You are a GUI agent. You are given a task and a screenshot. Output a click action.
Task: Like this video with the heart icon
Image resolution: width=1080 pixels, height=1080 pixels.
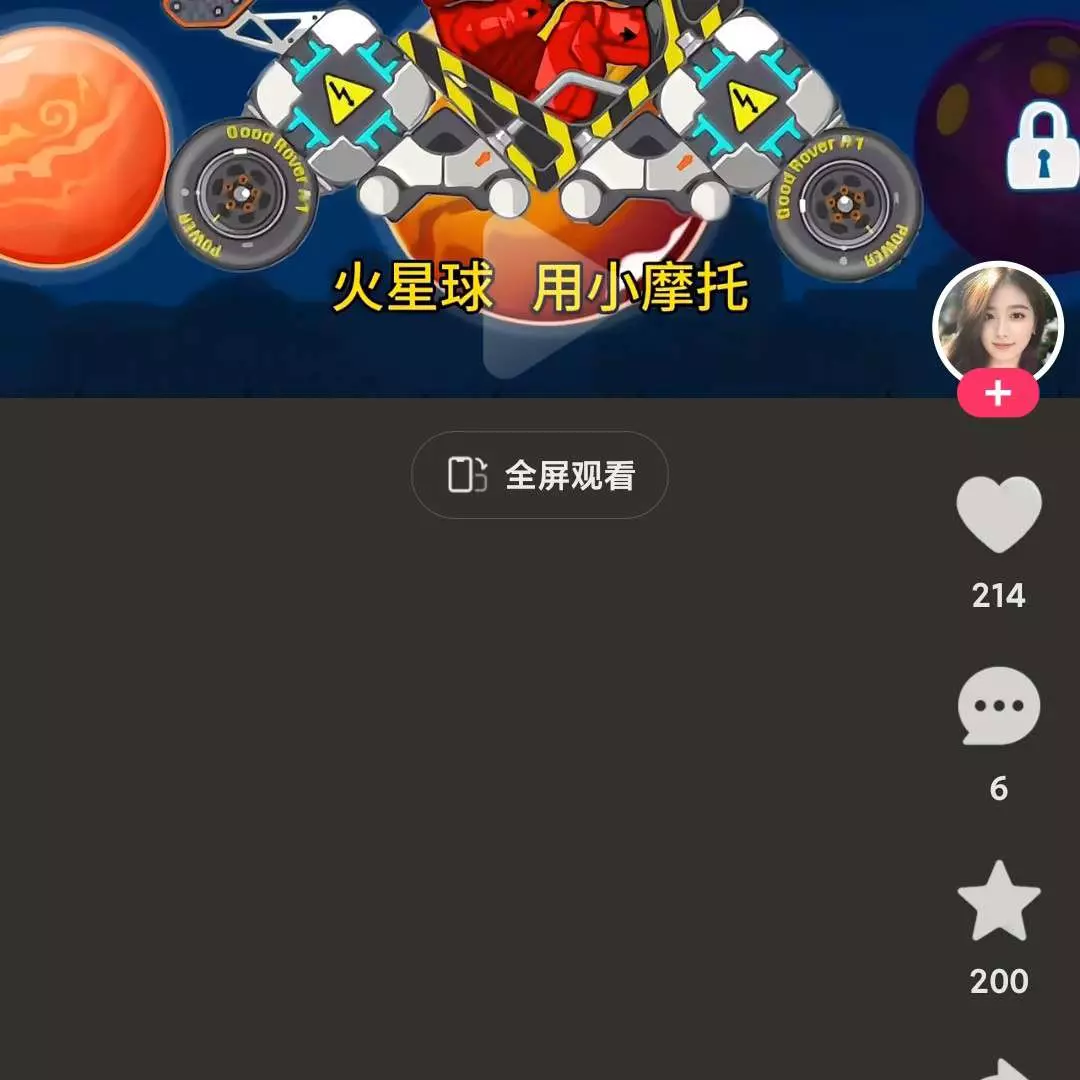[x=999, y=514]
